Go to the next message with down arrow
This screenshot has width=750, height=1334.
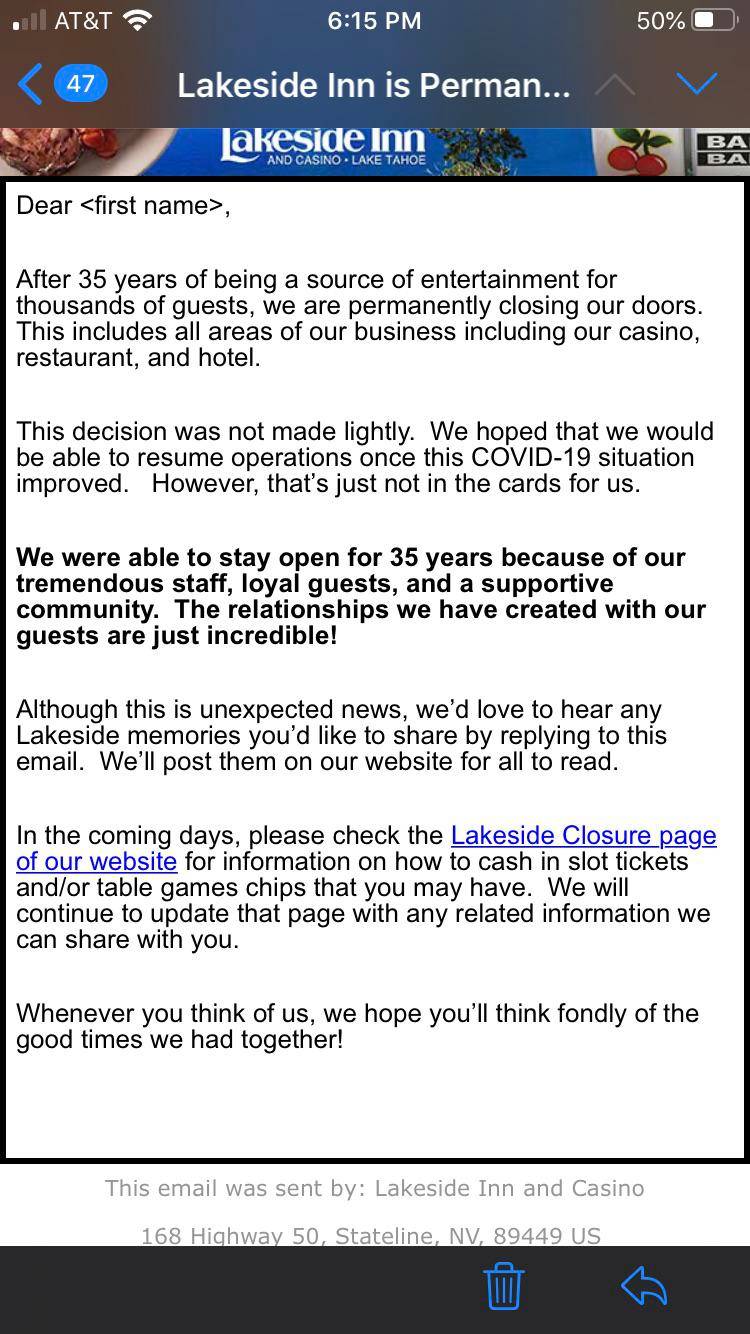[x=696, y=84]
